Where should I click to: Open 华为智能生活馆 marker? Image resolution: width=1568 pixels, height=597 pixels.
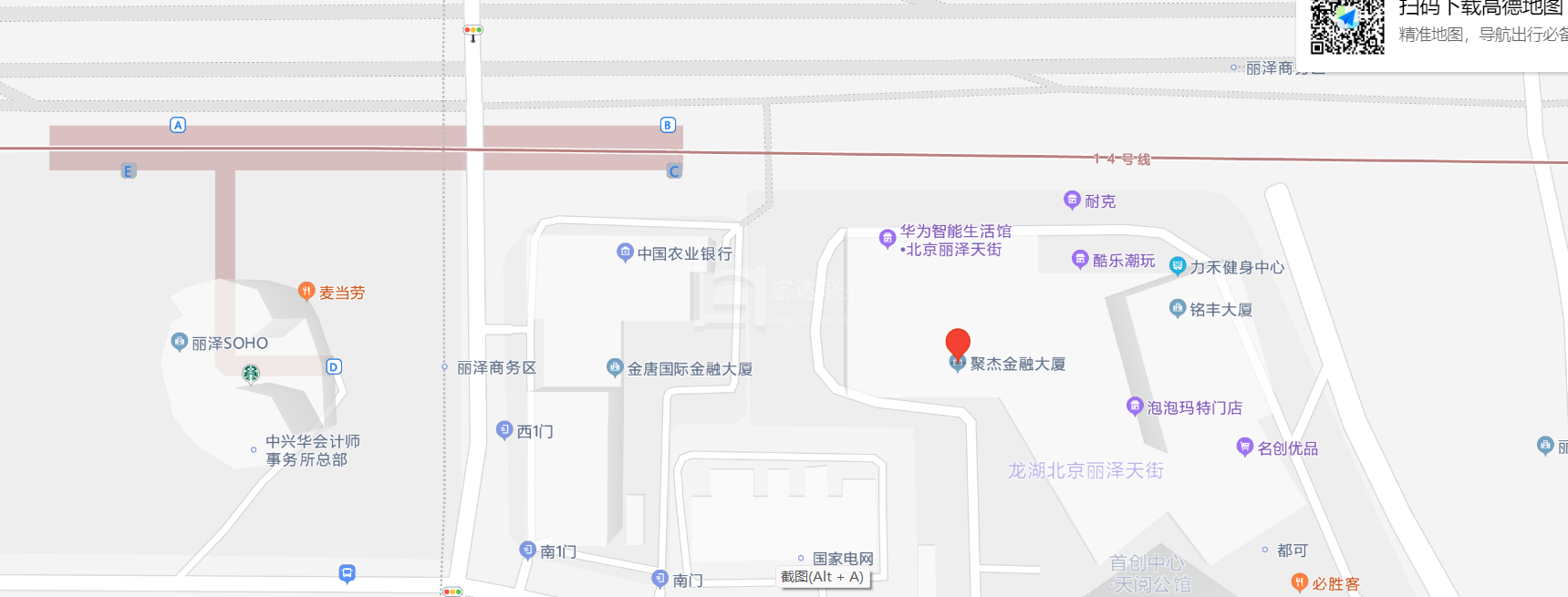coord(887,239)
